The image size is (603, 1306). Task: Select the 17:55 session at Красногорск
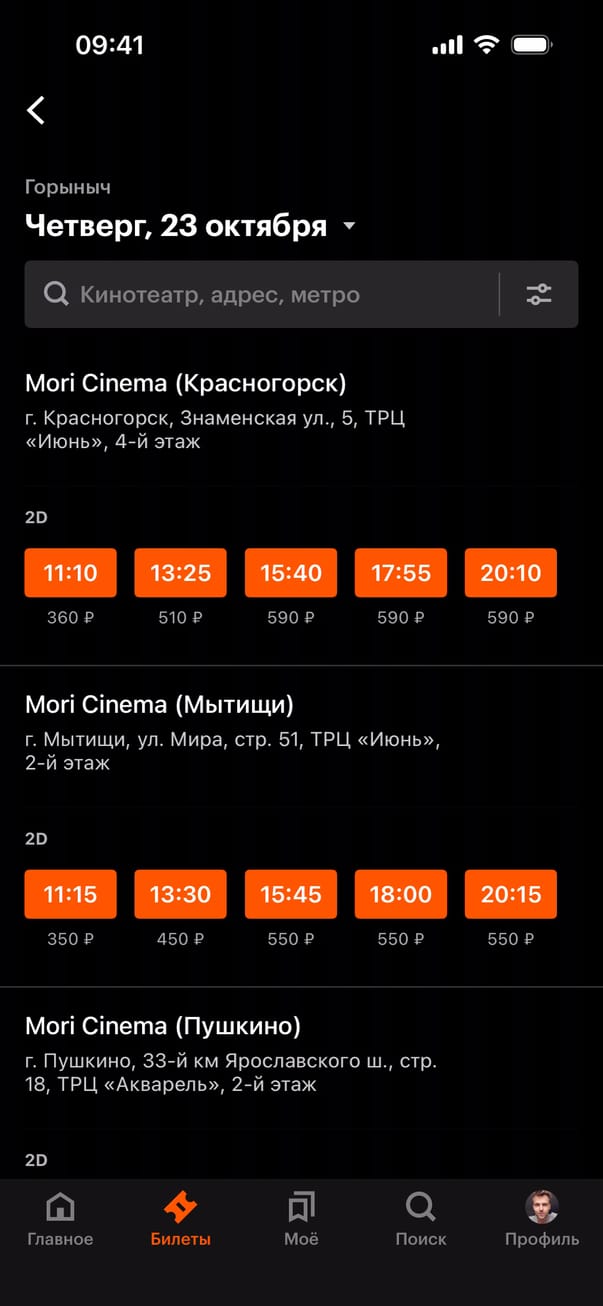point(401,573)
